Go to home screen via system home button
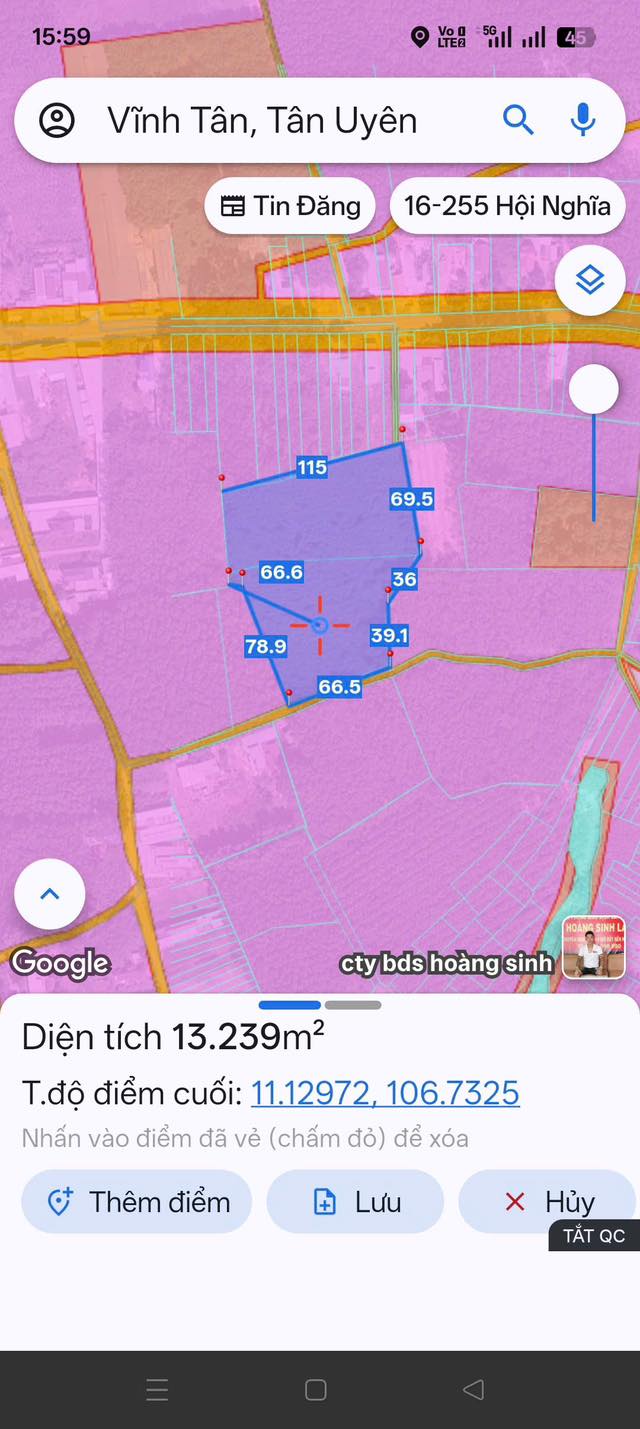The width and height of the screenshot is (640, 1429). tap(316, 1389)
